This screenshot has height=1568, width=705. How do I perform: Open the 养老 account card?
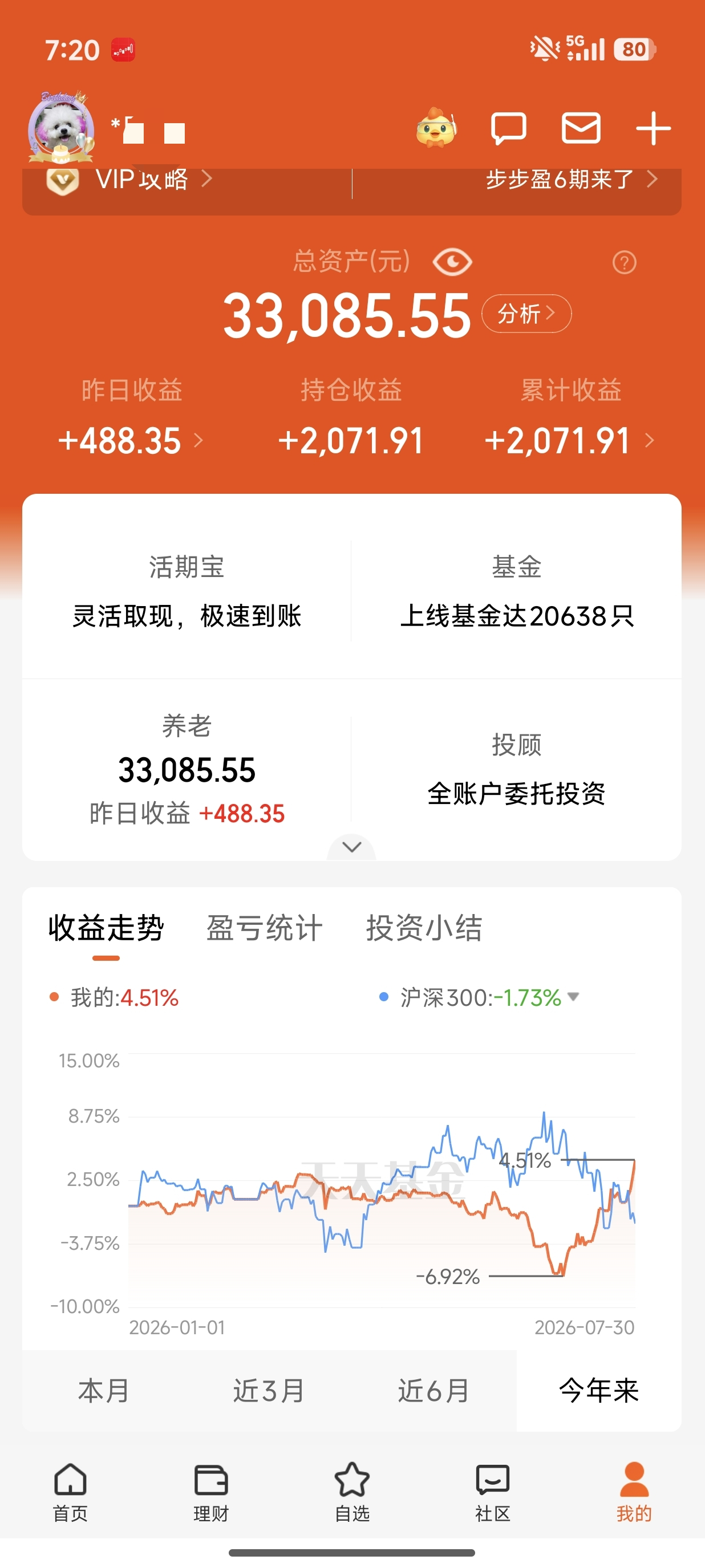tap(187, 769)
